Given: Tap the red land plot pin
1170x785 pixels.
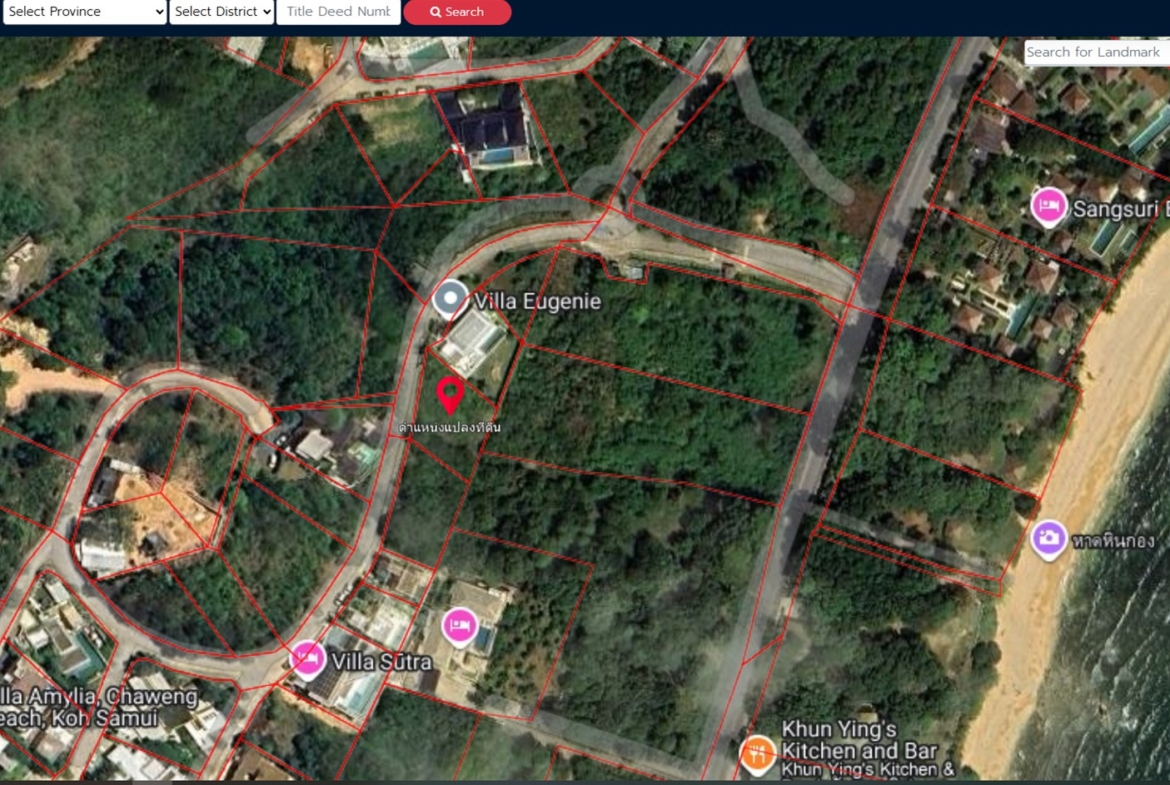Looking at the screenshot, I should pyautogui.click(x=450, y=394).
